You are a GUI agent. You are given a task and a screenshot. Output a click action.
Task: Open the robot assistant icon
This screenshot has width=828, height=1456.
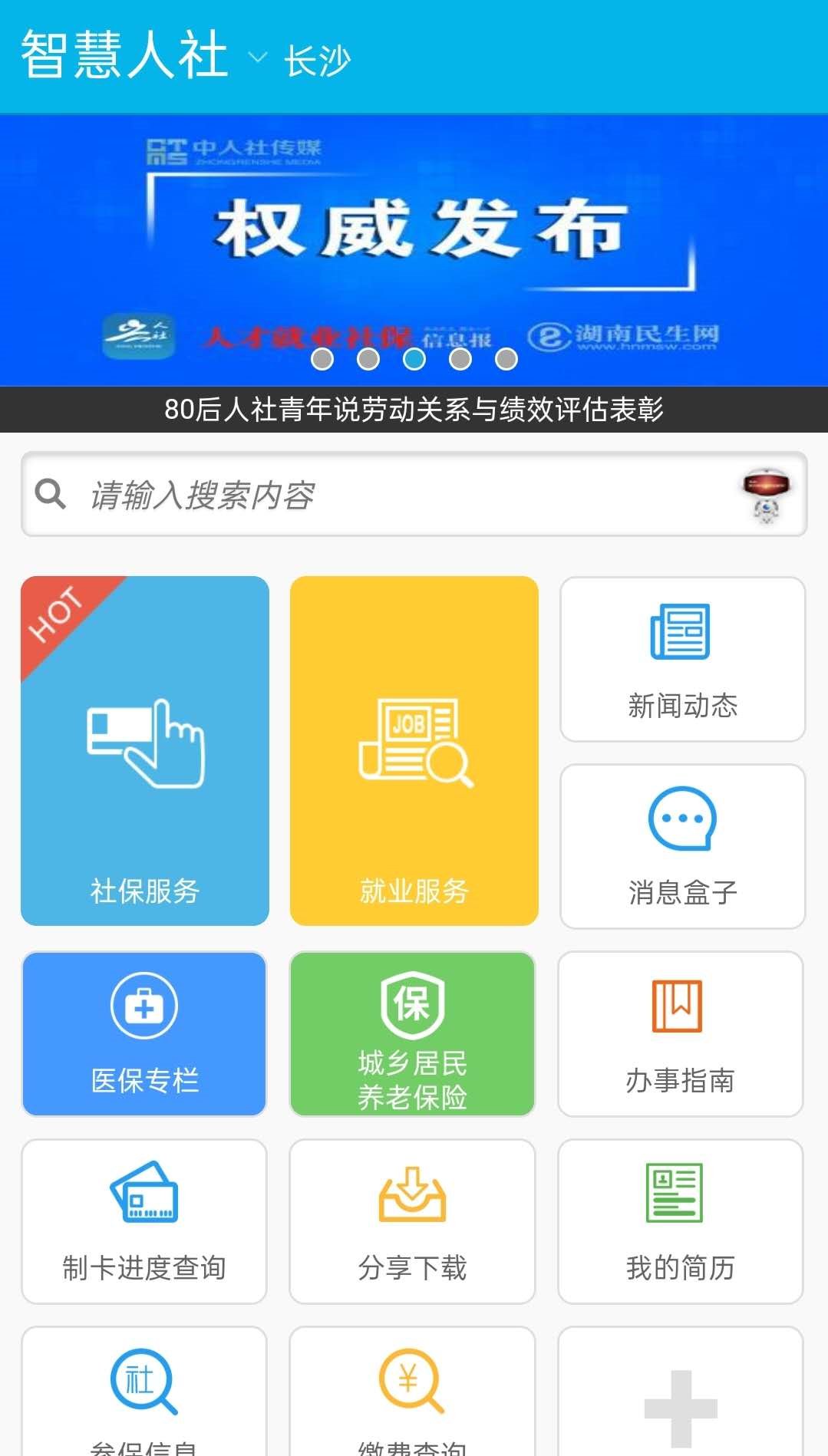click(765, 495)
